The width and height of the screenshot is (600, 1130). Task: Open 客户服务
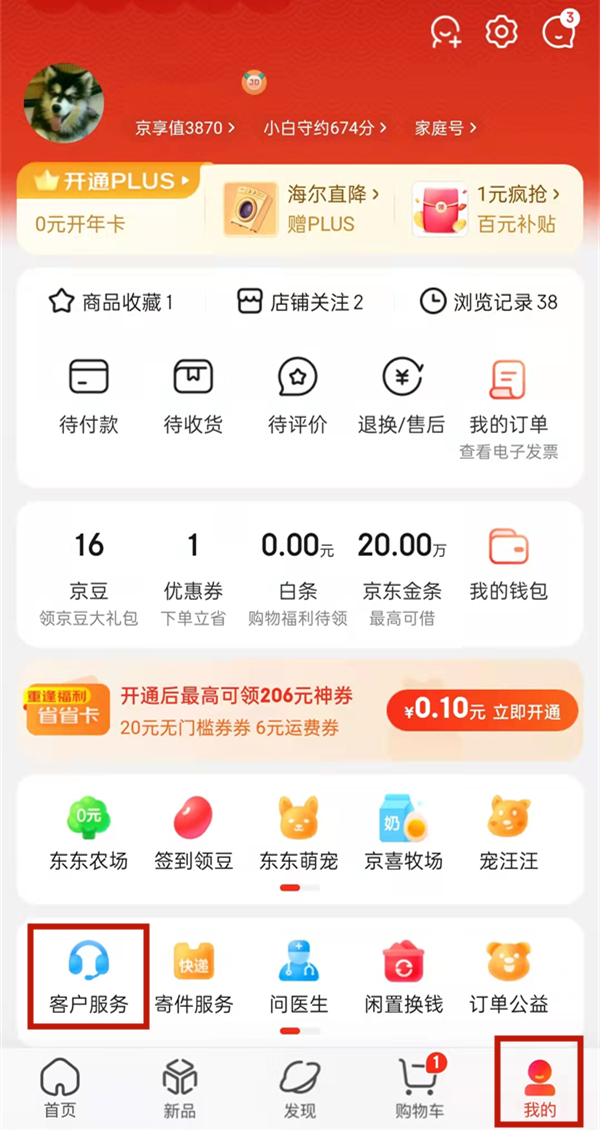89,975
